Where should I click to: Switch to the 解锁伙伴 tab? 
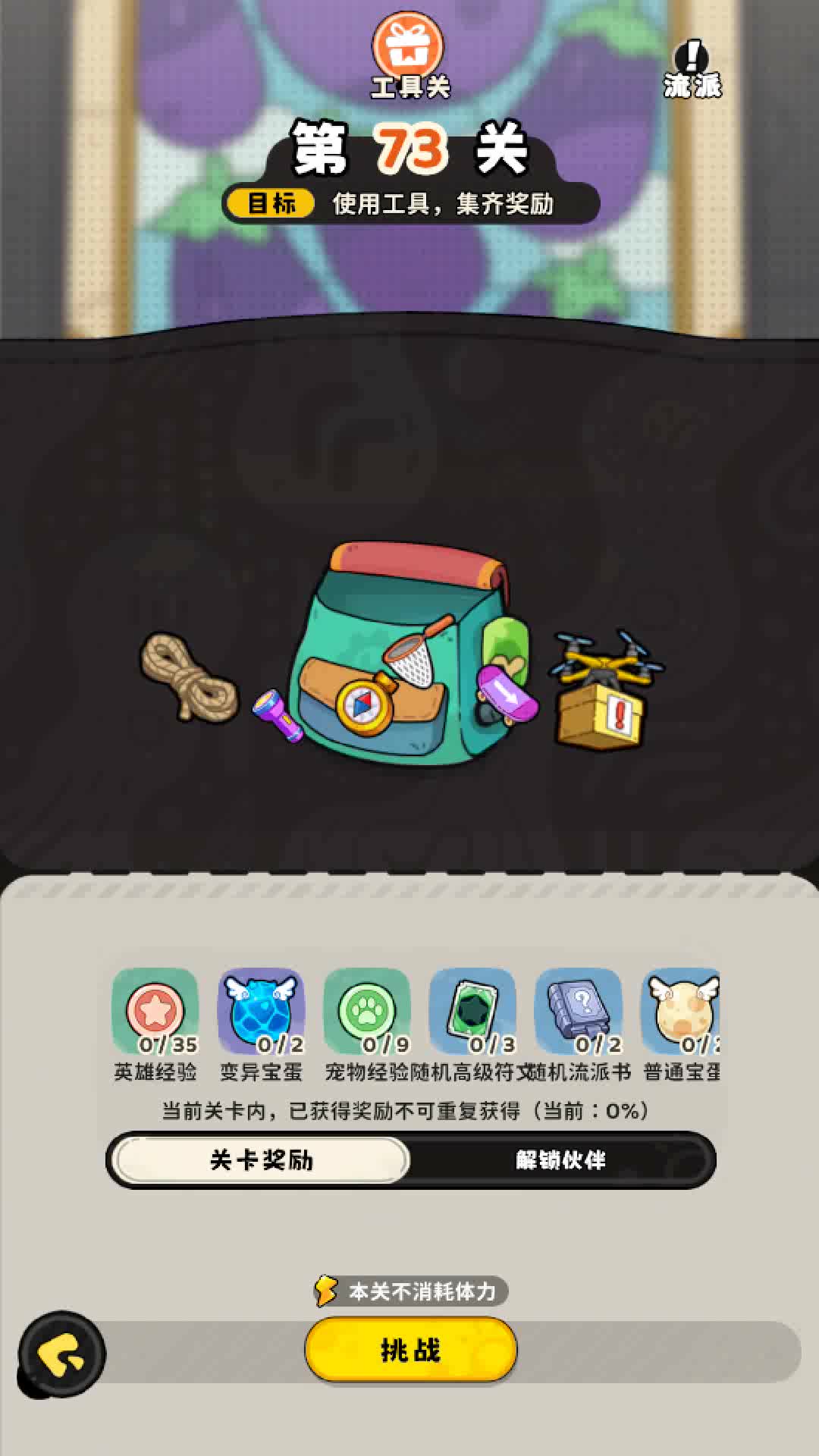click(x=560, y=1160)
